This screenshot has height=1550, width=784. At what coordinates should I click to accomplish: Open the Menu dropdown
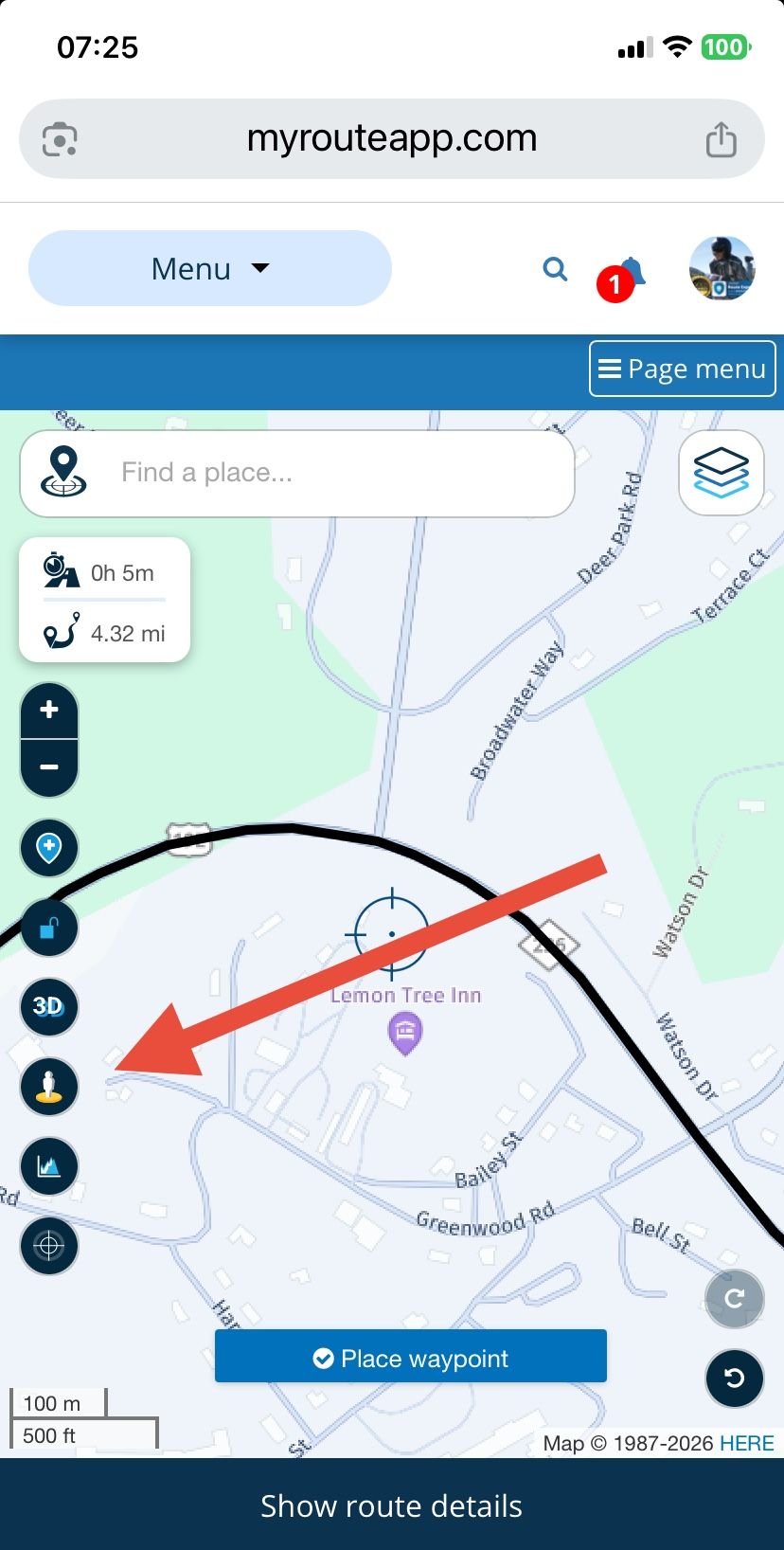tap(209, 268)
